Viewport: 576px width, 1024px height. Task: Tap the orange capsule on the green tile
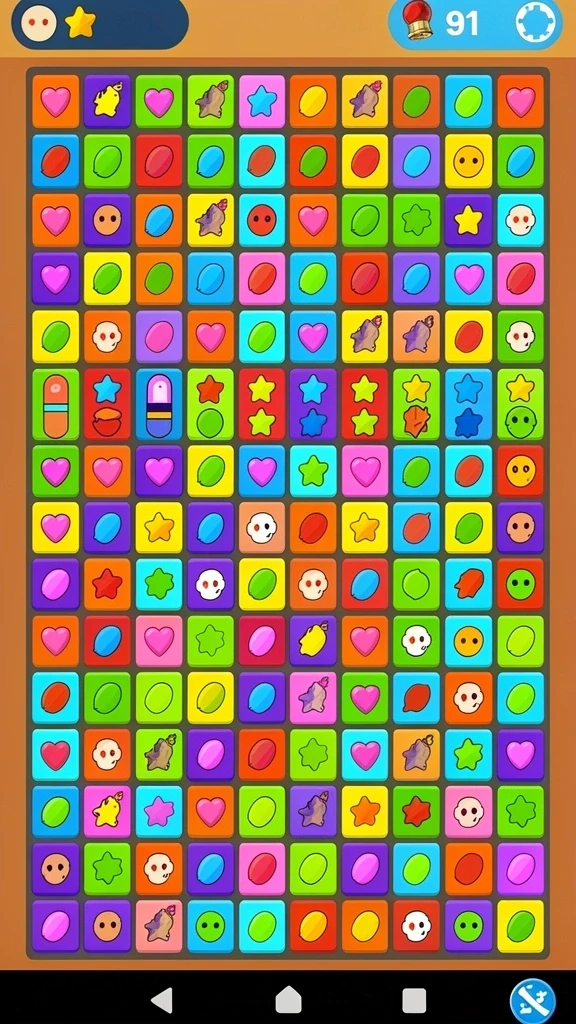56,405
